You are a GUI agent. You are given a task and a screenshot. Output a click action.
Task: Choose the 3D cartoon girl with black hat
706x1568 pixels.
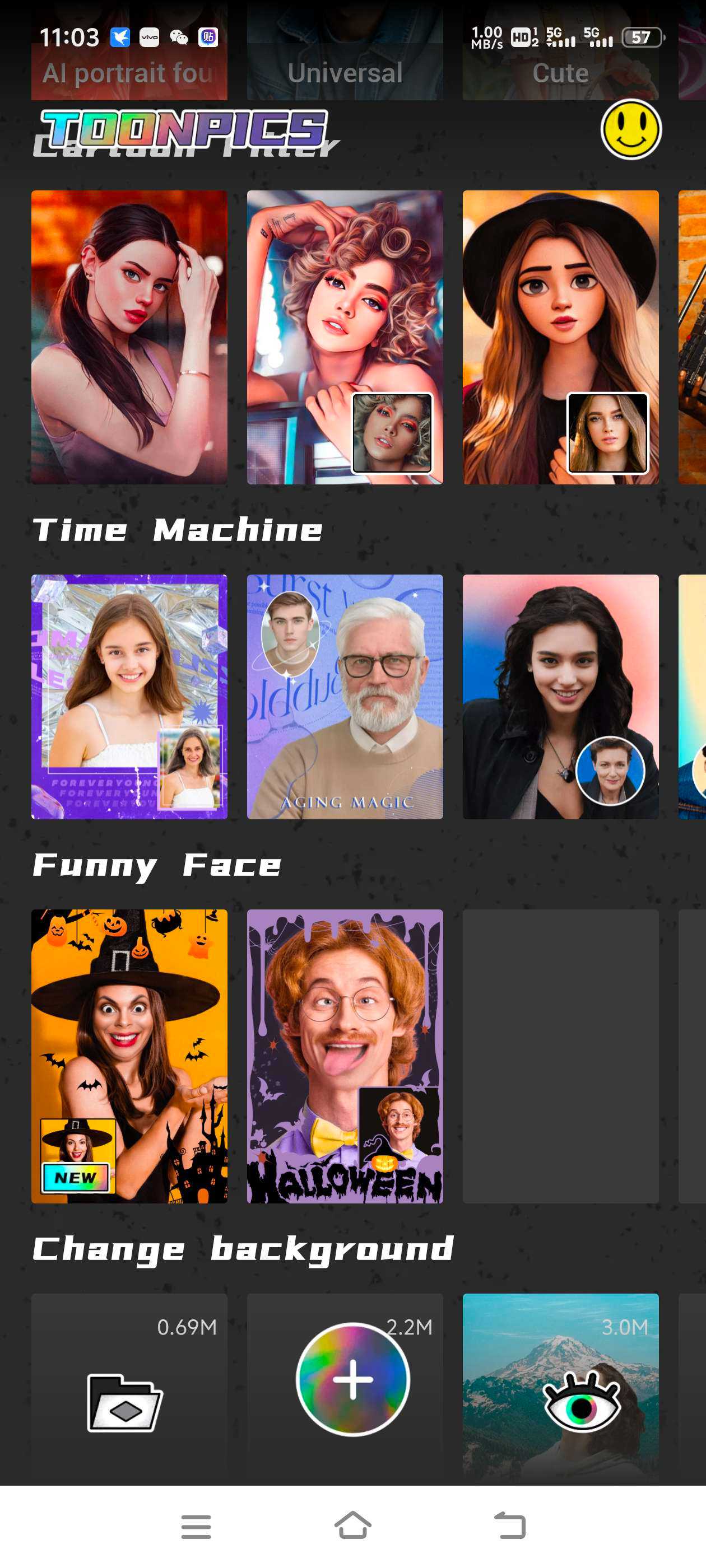click(560, 337)
